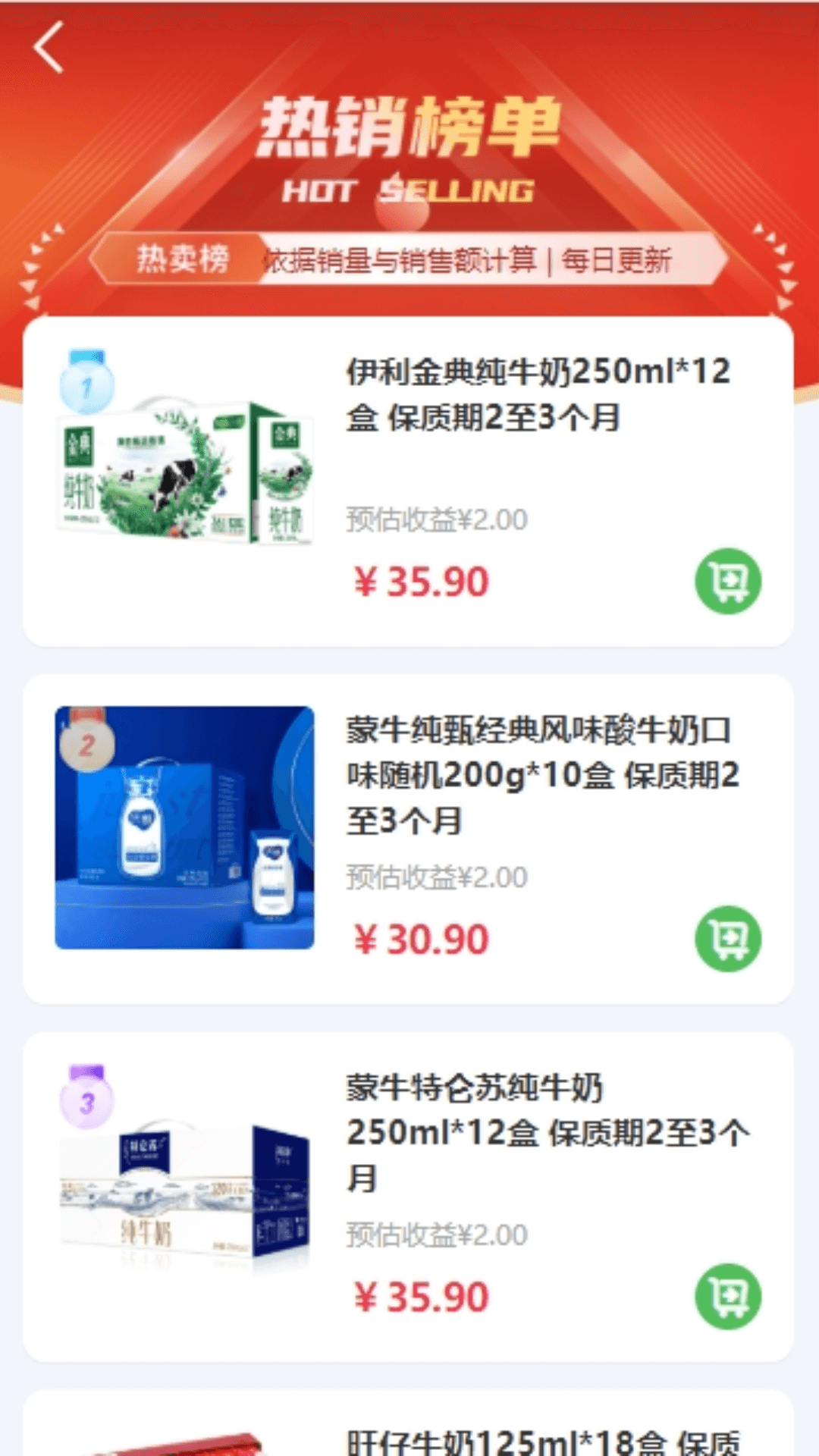Open the 伊利金典纯牛奶250ml*12盒 product card

537,394
